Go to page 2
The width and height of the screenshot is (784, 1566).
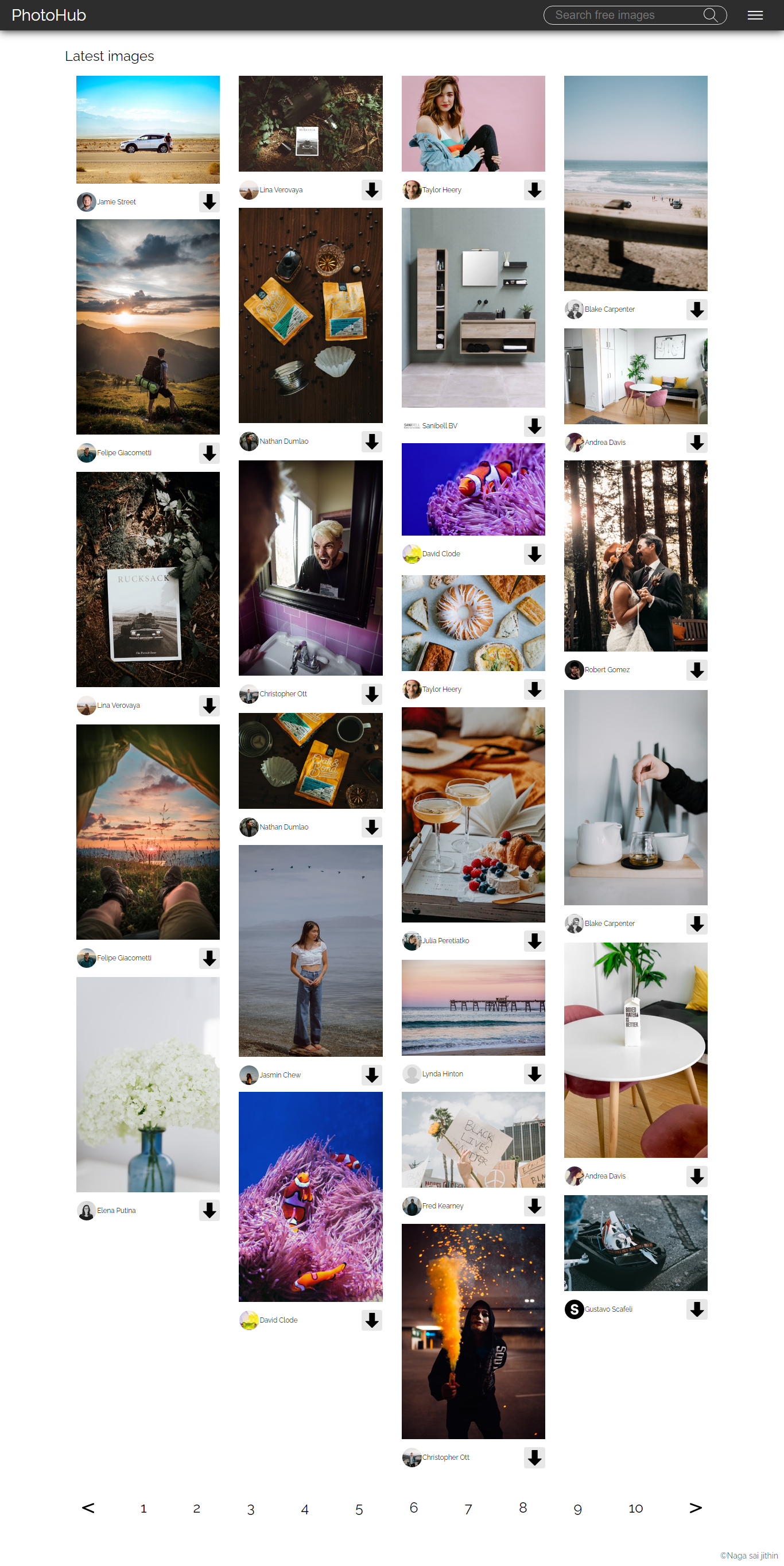[x=196, y=1508]
